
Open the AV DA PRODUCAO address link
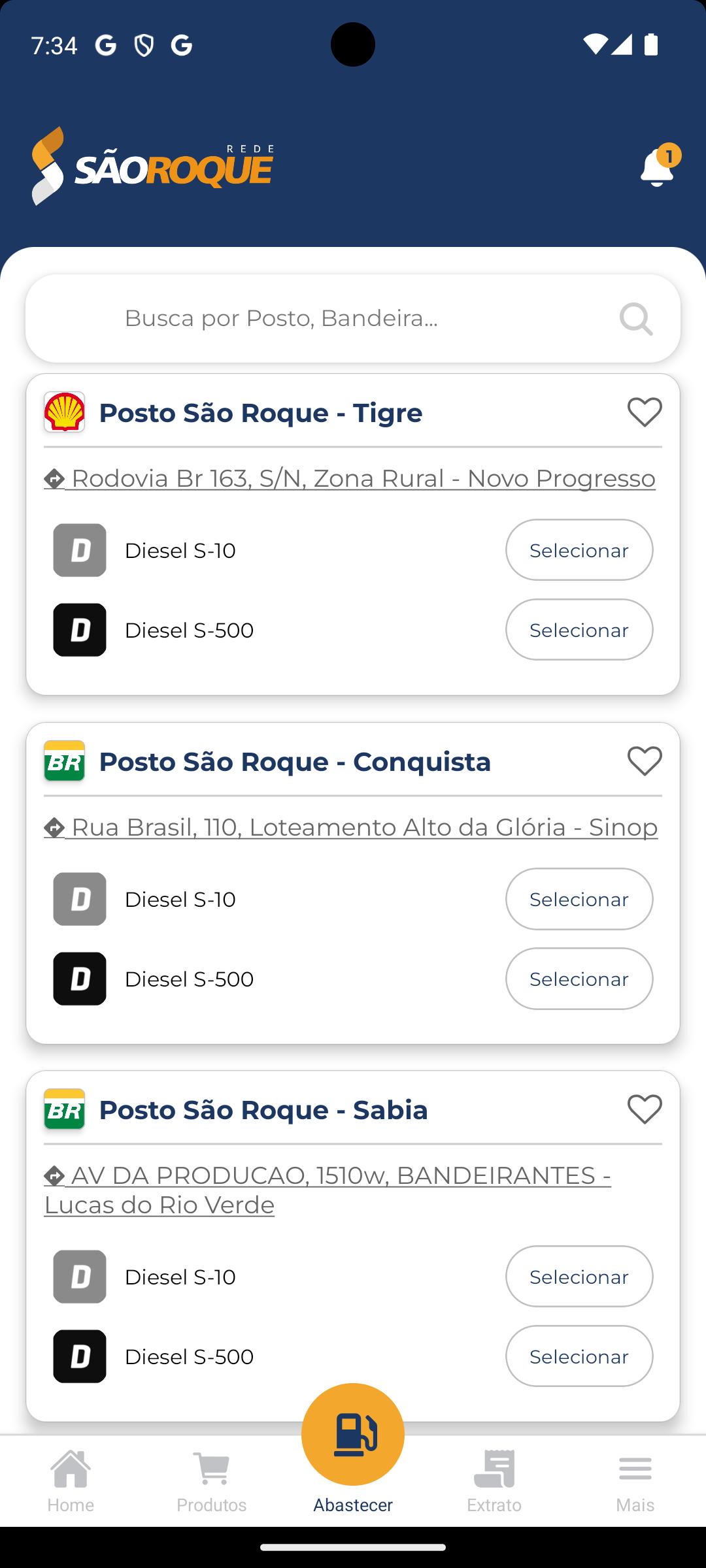click(x=328, y=1190)
